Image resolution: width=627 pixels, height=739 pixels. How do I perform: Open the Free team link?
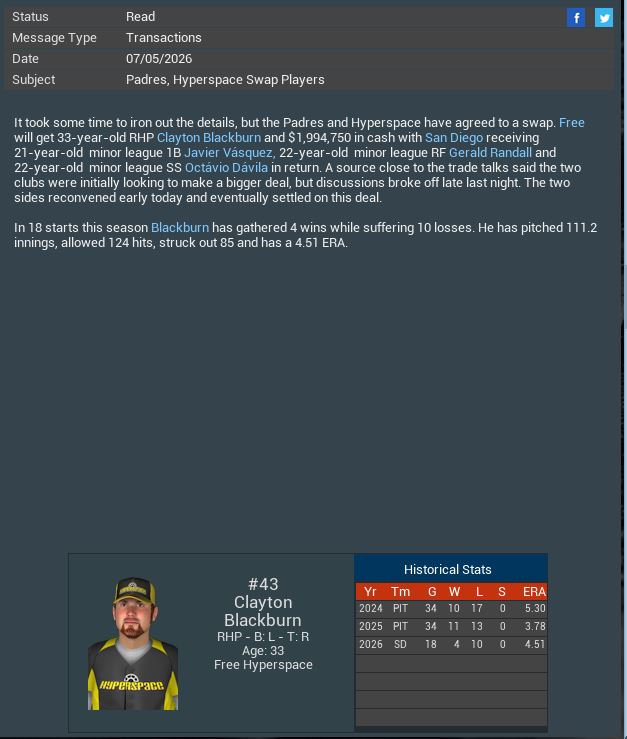(572, 122)
